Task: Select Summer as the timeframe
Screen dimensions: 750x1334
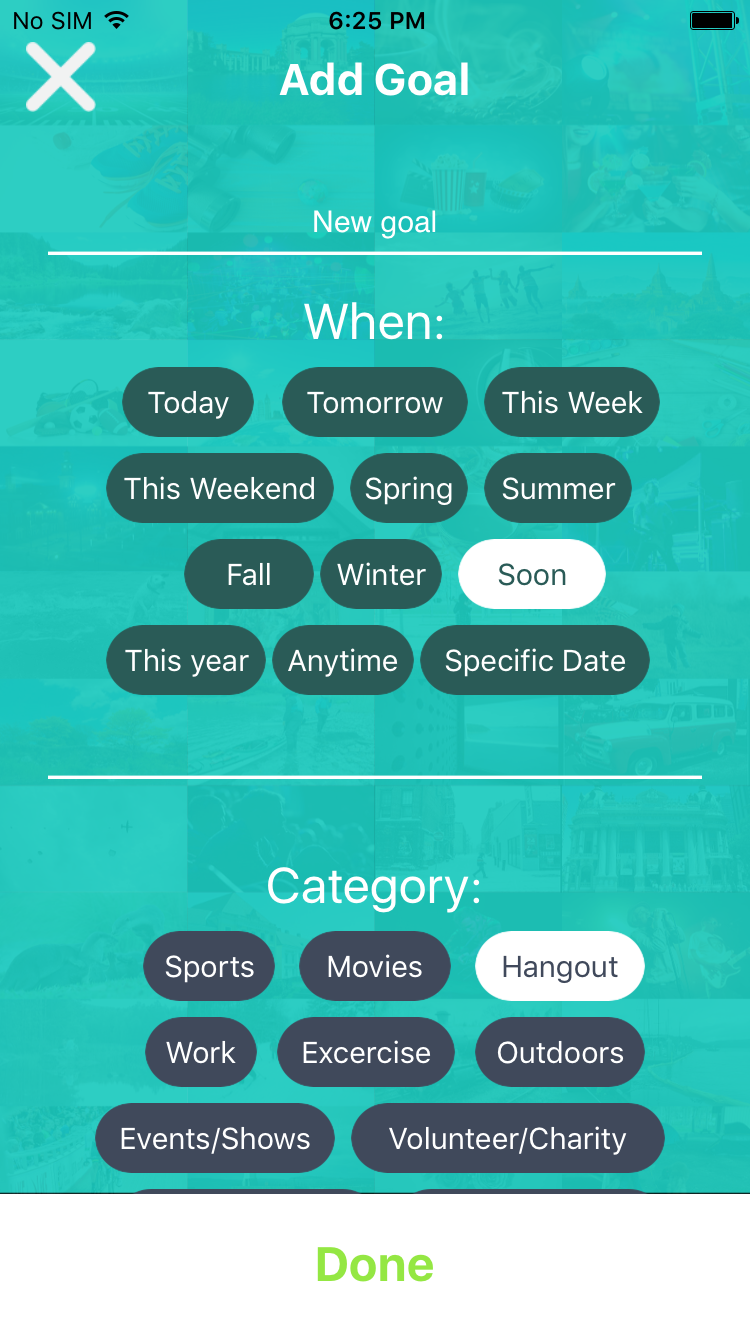Action: point(558,489)
